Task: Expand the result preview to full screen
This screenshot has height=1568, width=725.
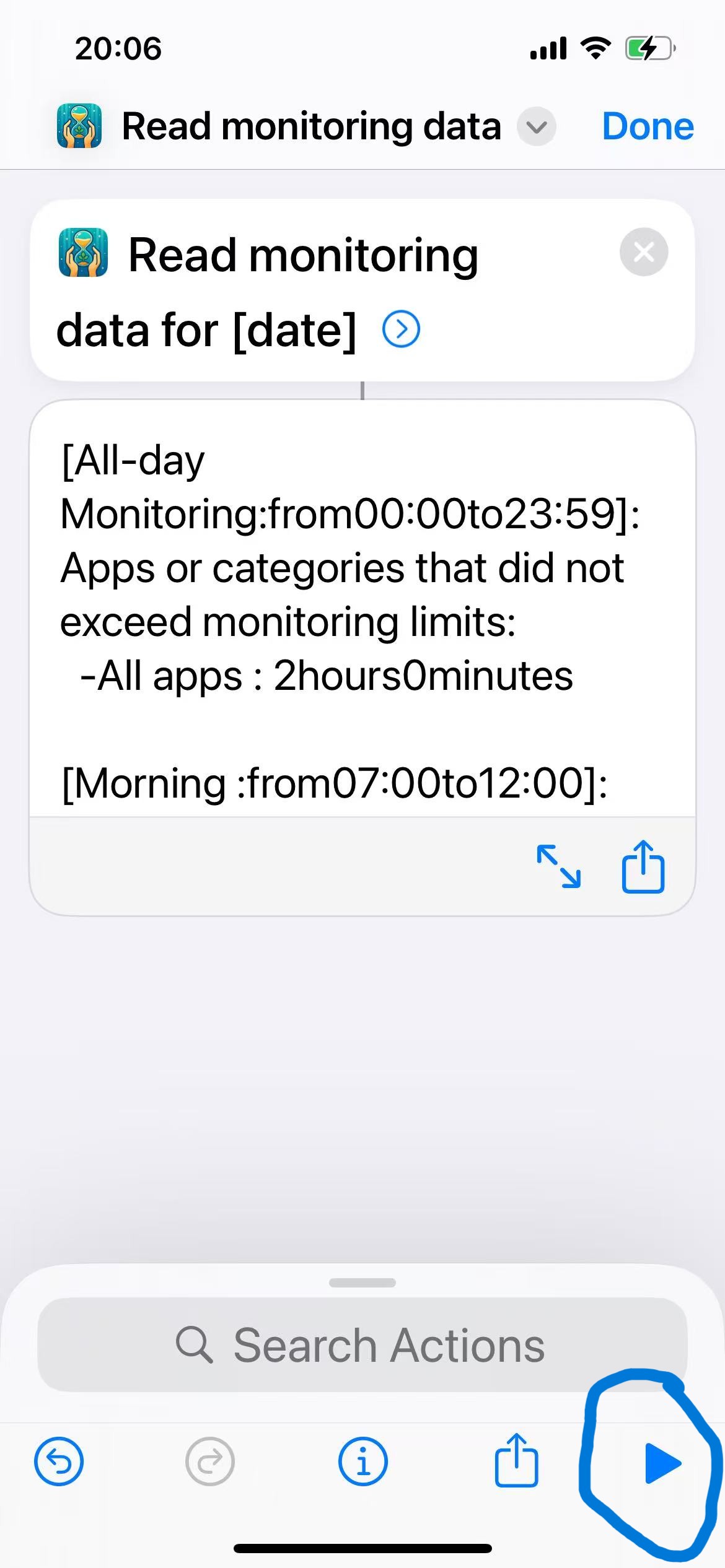Action: click(558, 866)
